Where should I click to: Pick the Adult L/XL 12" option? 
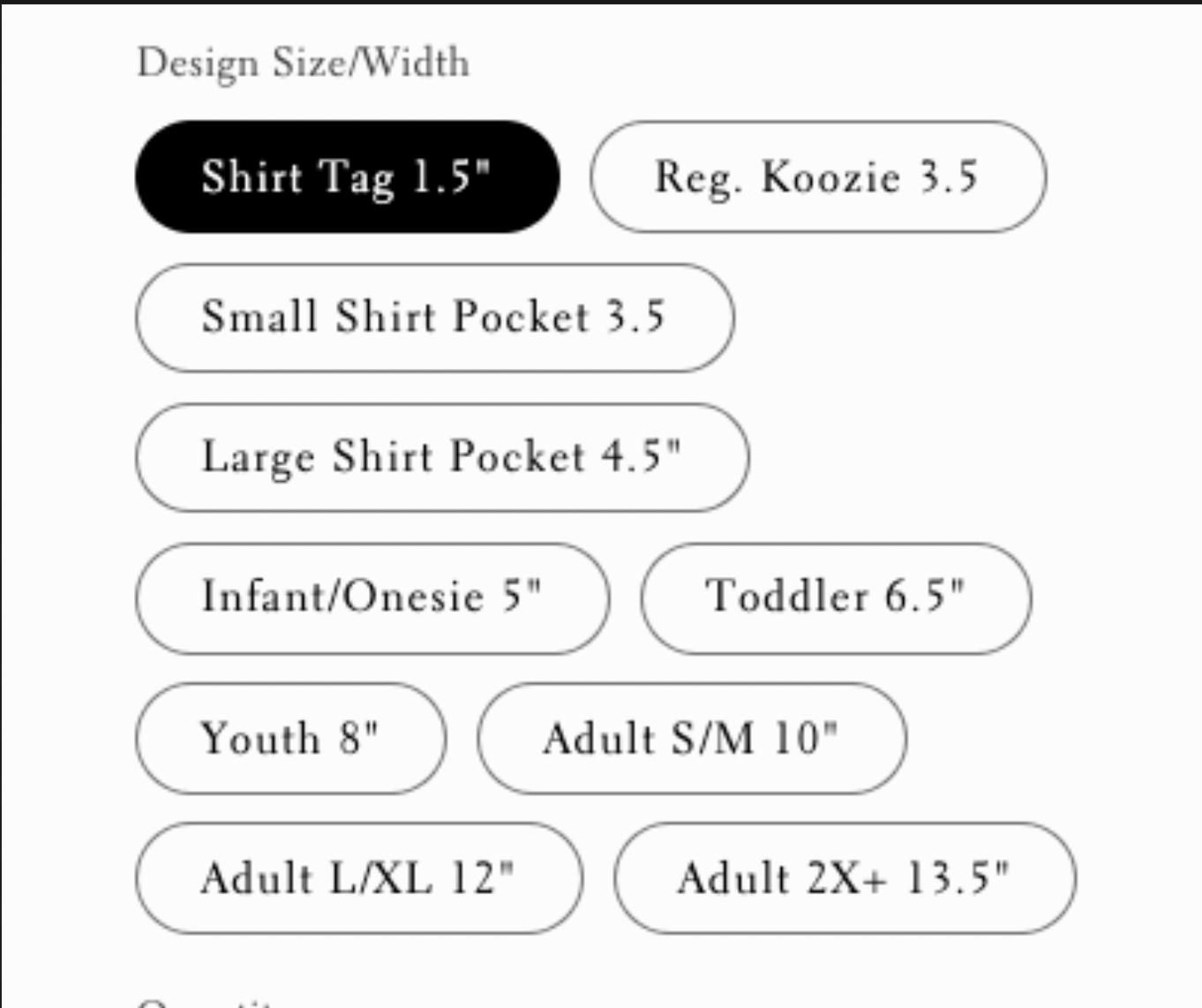pos(358,878)
